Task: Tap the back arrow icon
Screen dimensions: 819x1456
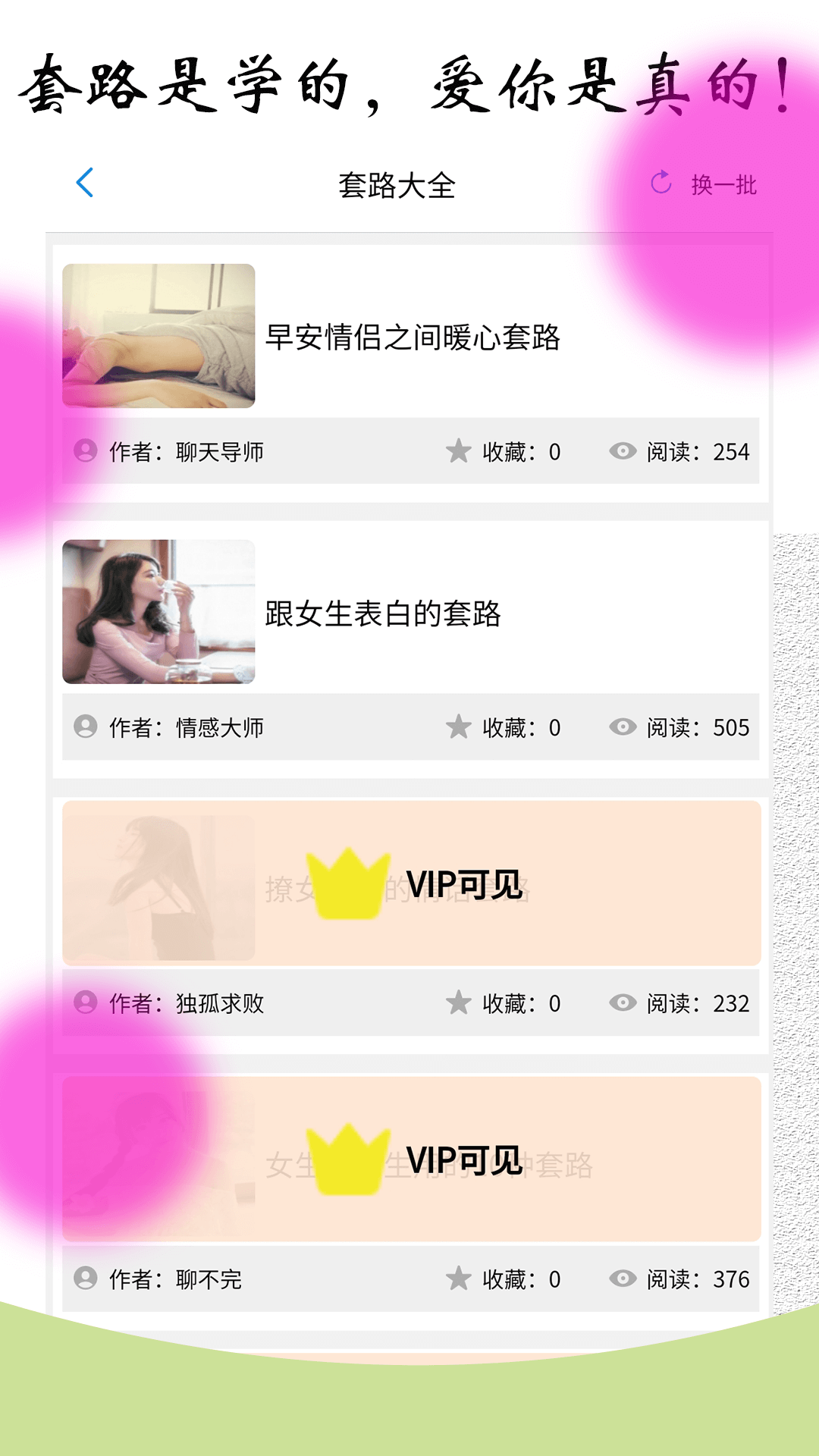Action: (x=85, y=182)
